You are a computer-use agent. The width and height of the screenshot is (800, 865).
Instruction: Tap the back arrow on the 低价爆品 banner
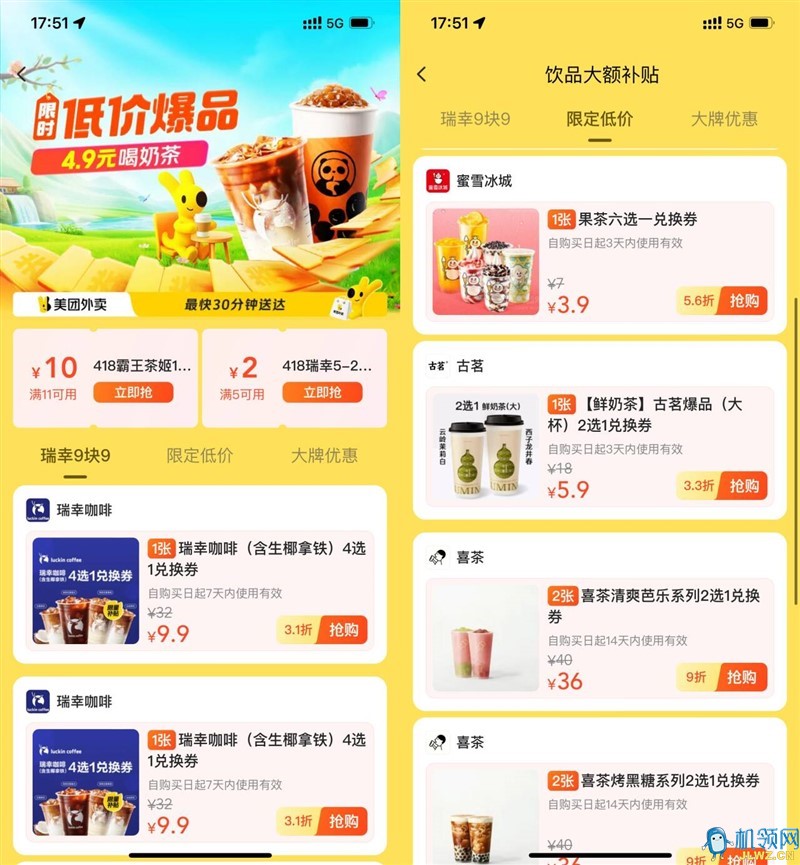[x=22, y=74]
